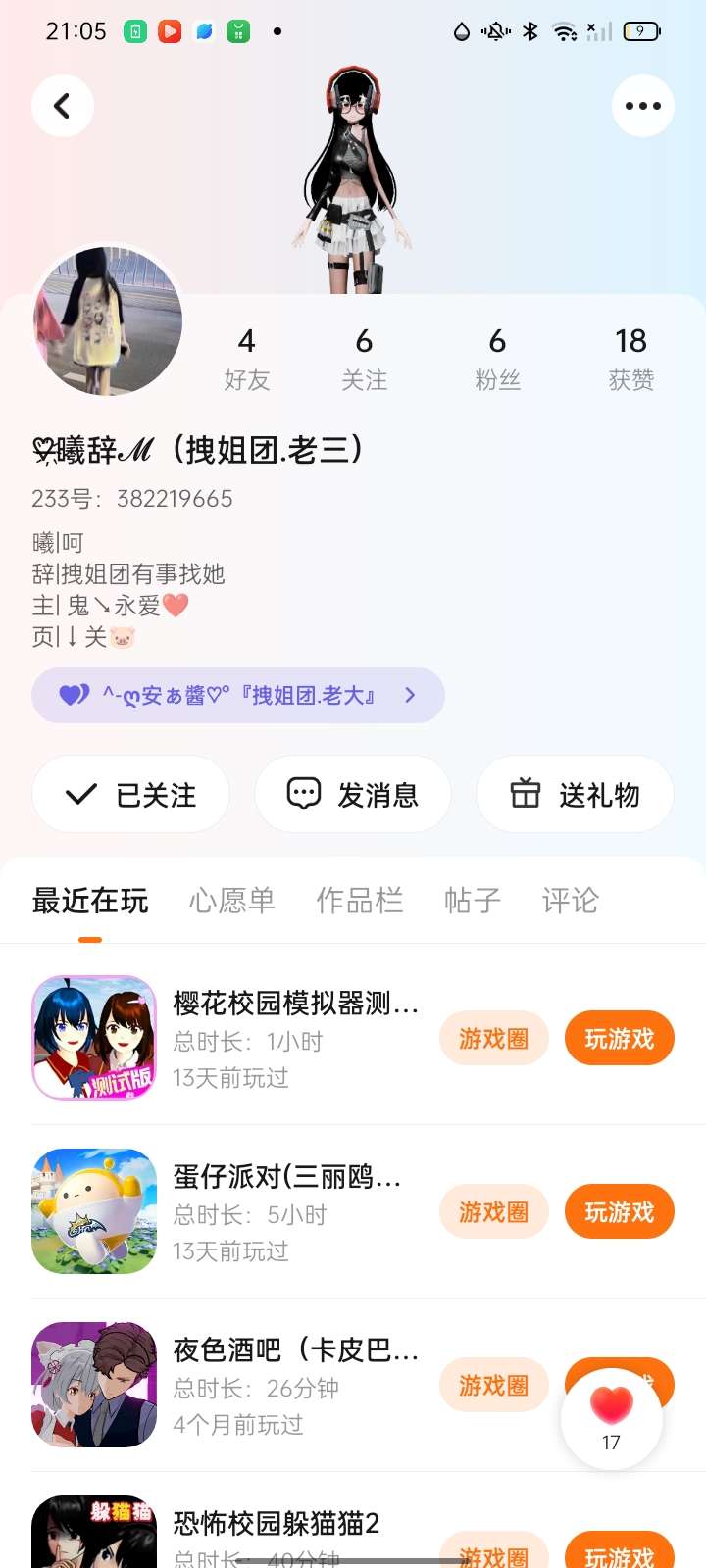This screenshot has width=706, height=1568.
Task: Switch to the 作品栏 tab
Action: coord(359,901)
